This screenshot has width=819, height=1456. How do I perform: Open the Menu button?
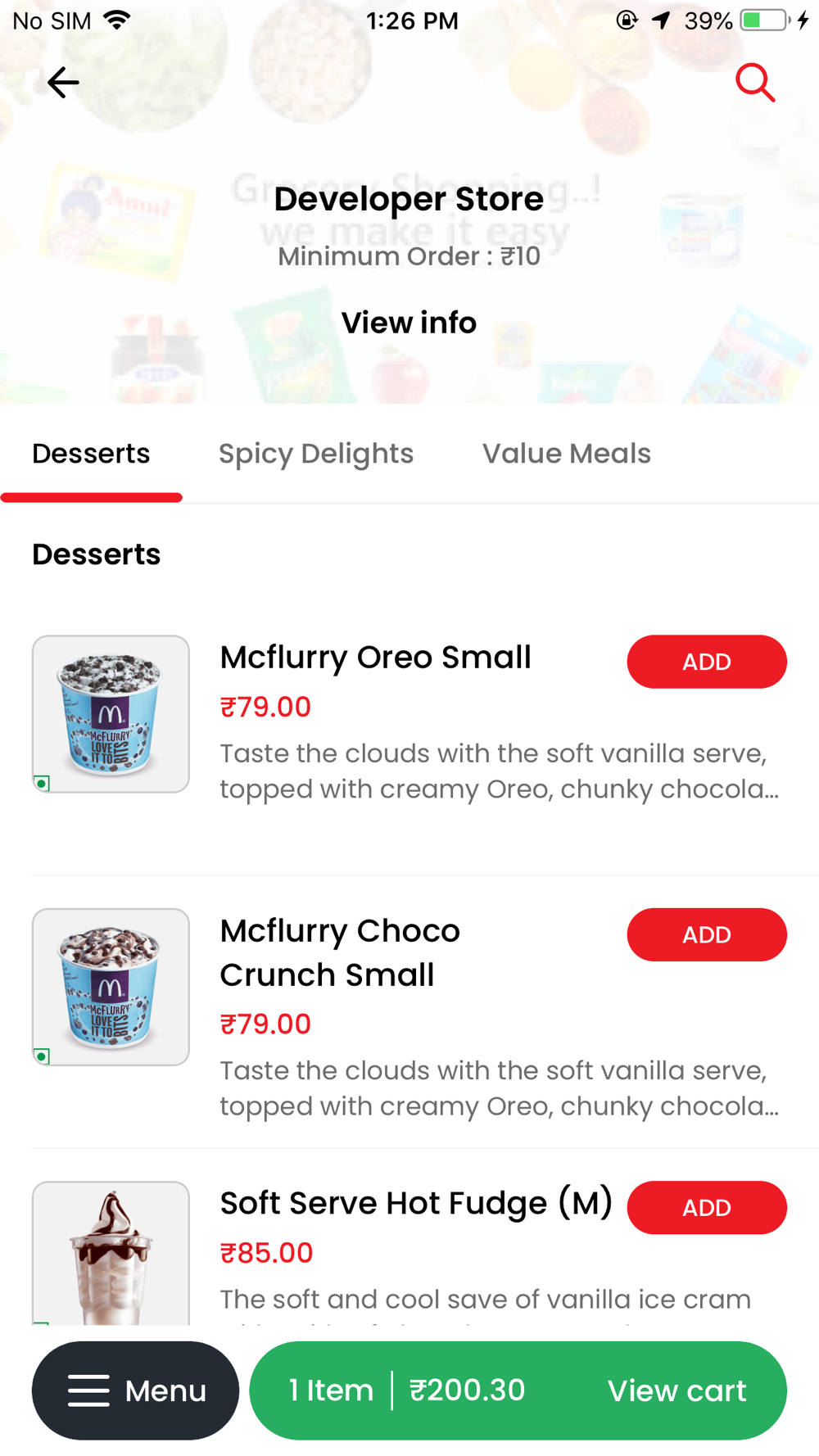click(136, 1390)
